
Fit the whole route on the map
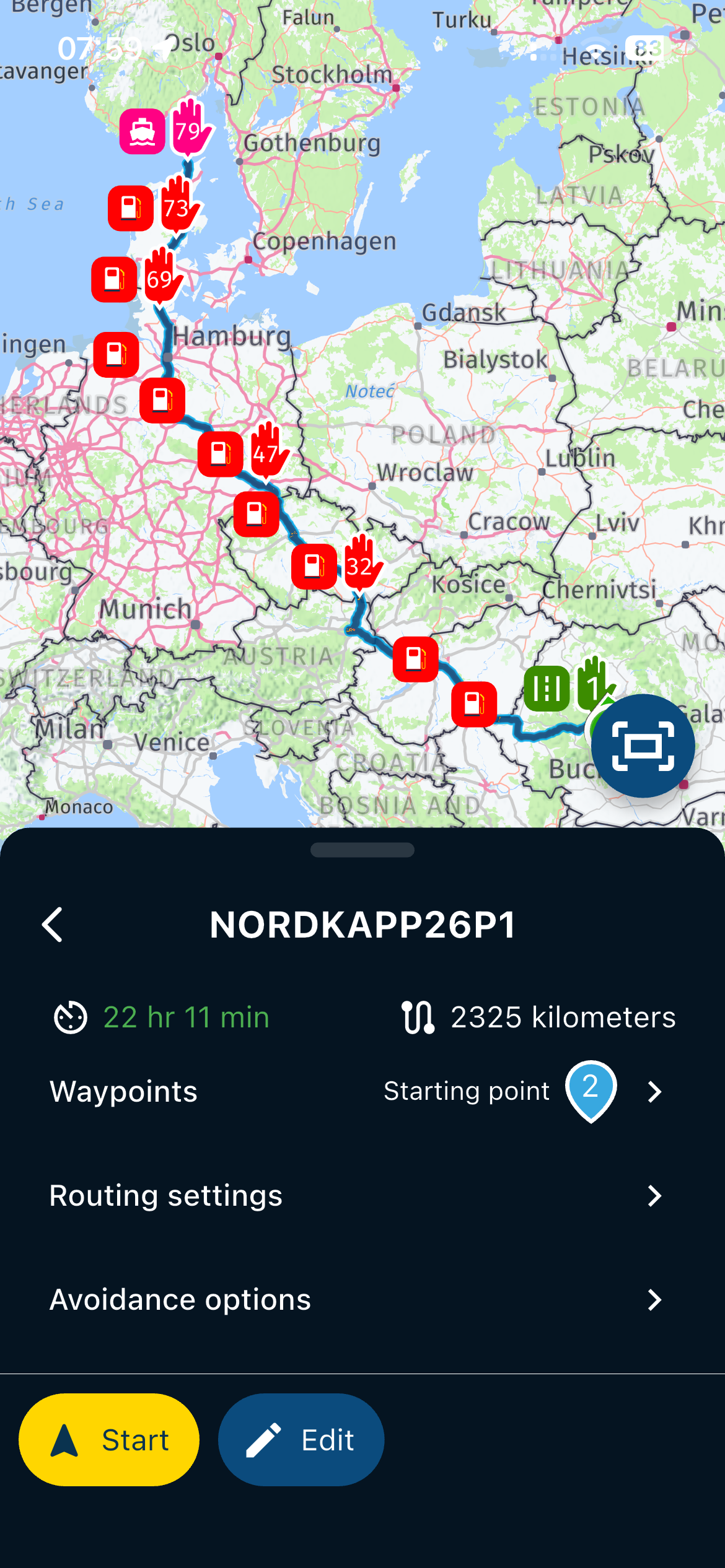643,746
